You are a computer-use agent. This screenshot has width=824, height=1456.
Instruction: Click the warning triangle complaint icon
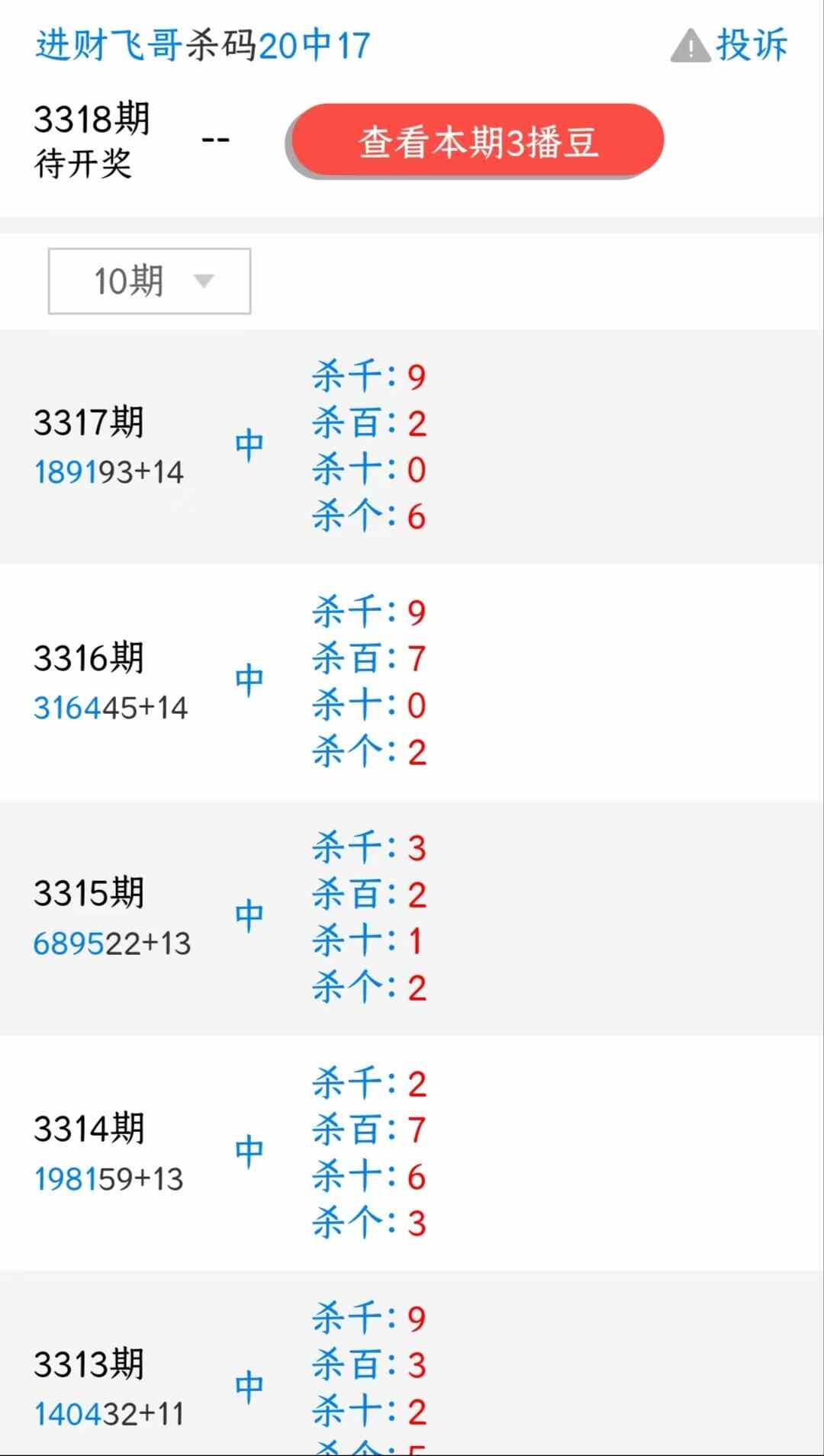(689, 45)
